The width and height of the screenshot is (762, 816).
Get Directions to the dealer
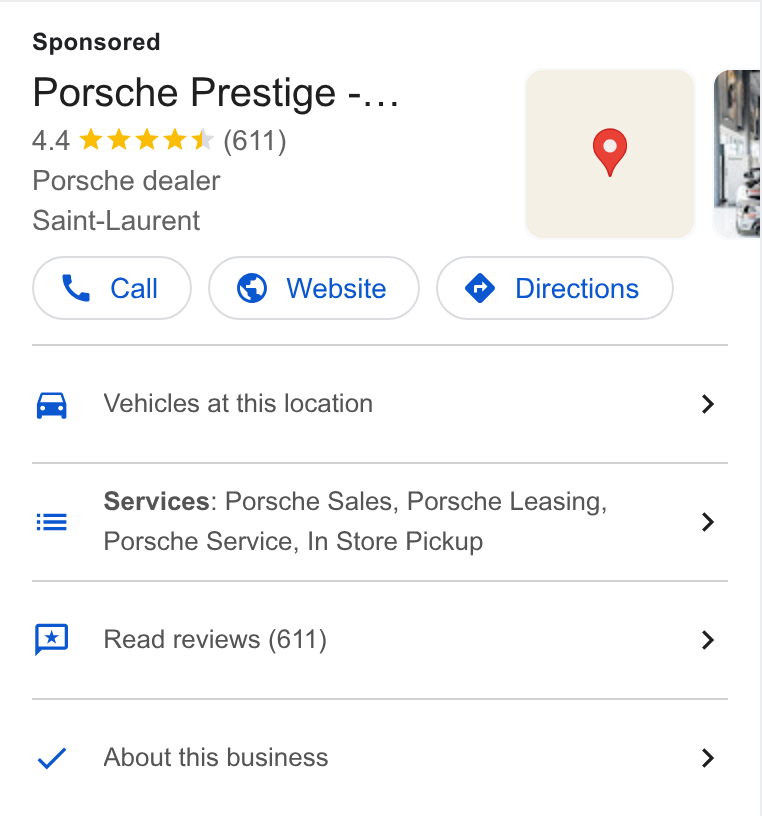[x=555, y=288]
